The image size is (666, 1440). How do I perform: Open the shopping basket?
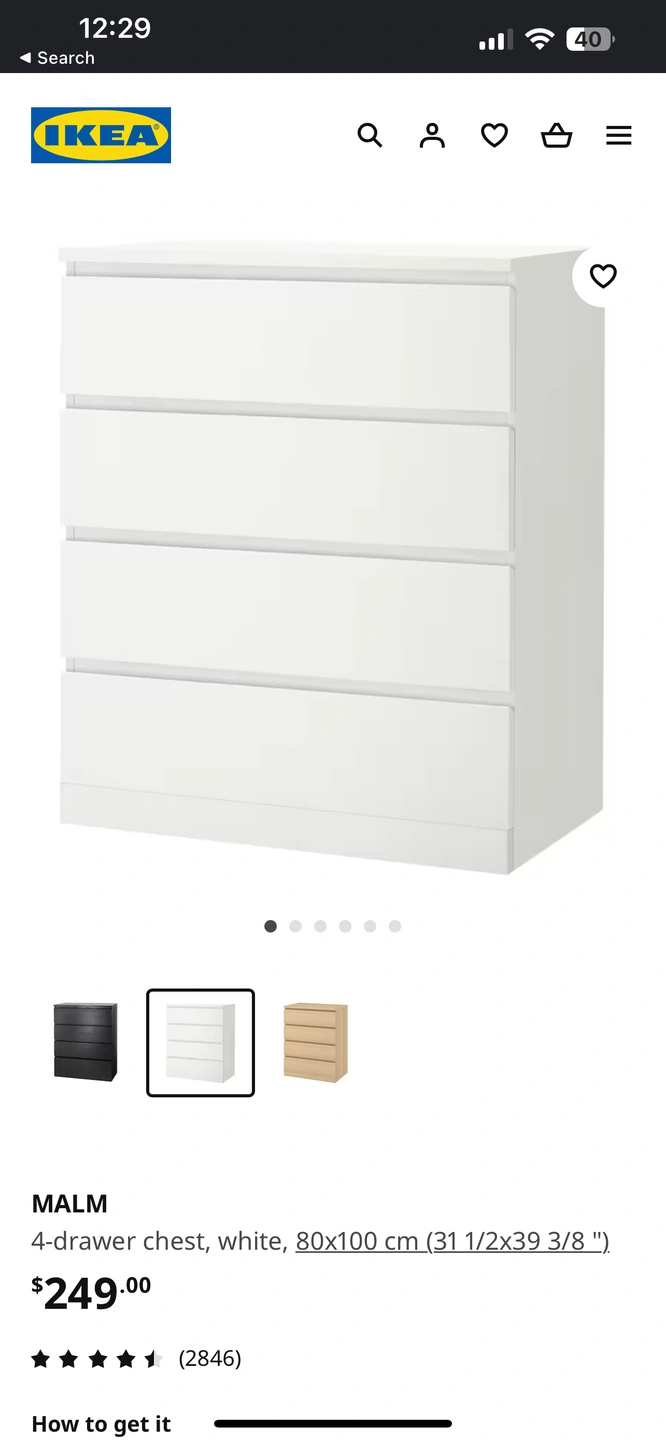click(557, 135)
